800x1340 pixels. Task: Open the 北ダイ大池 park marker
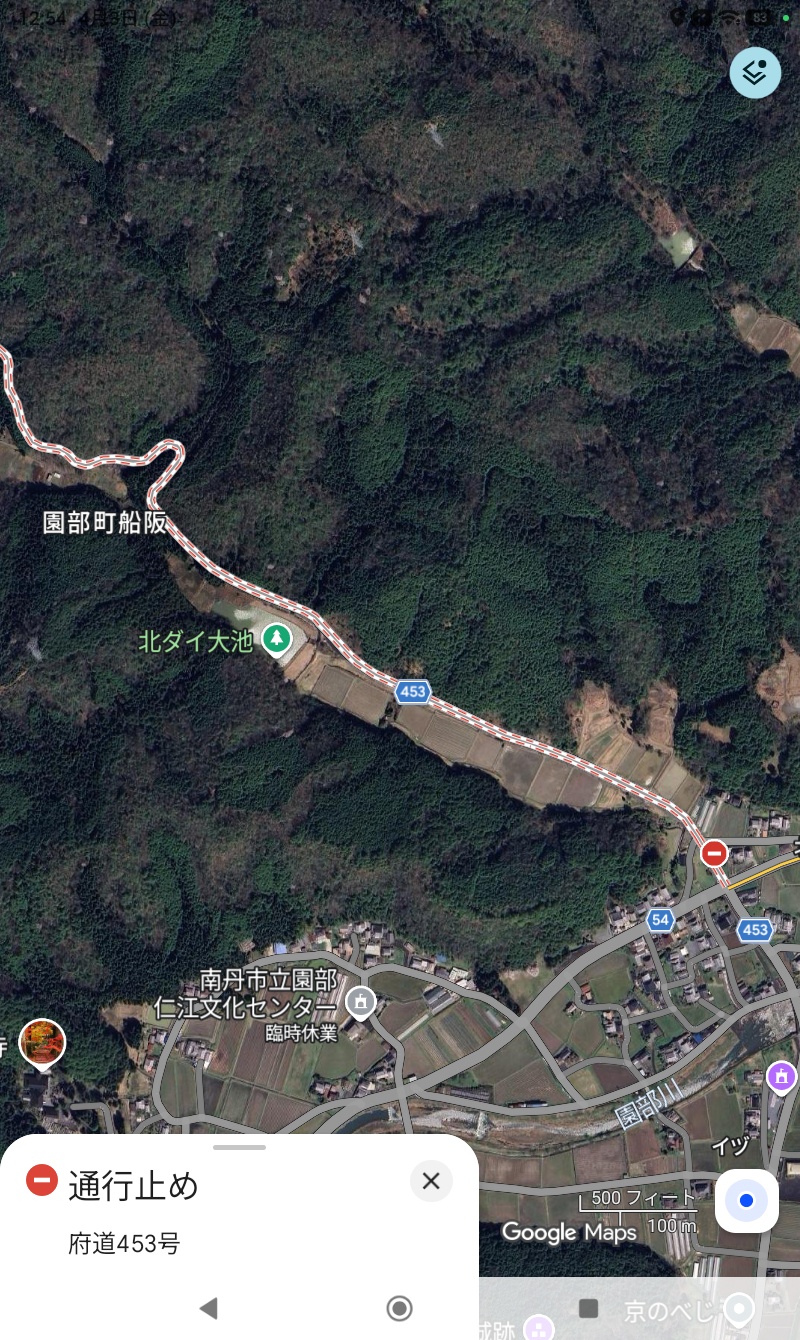click(276, 638)
